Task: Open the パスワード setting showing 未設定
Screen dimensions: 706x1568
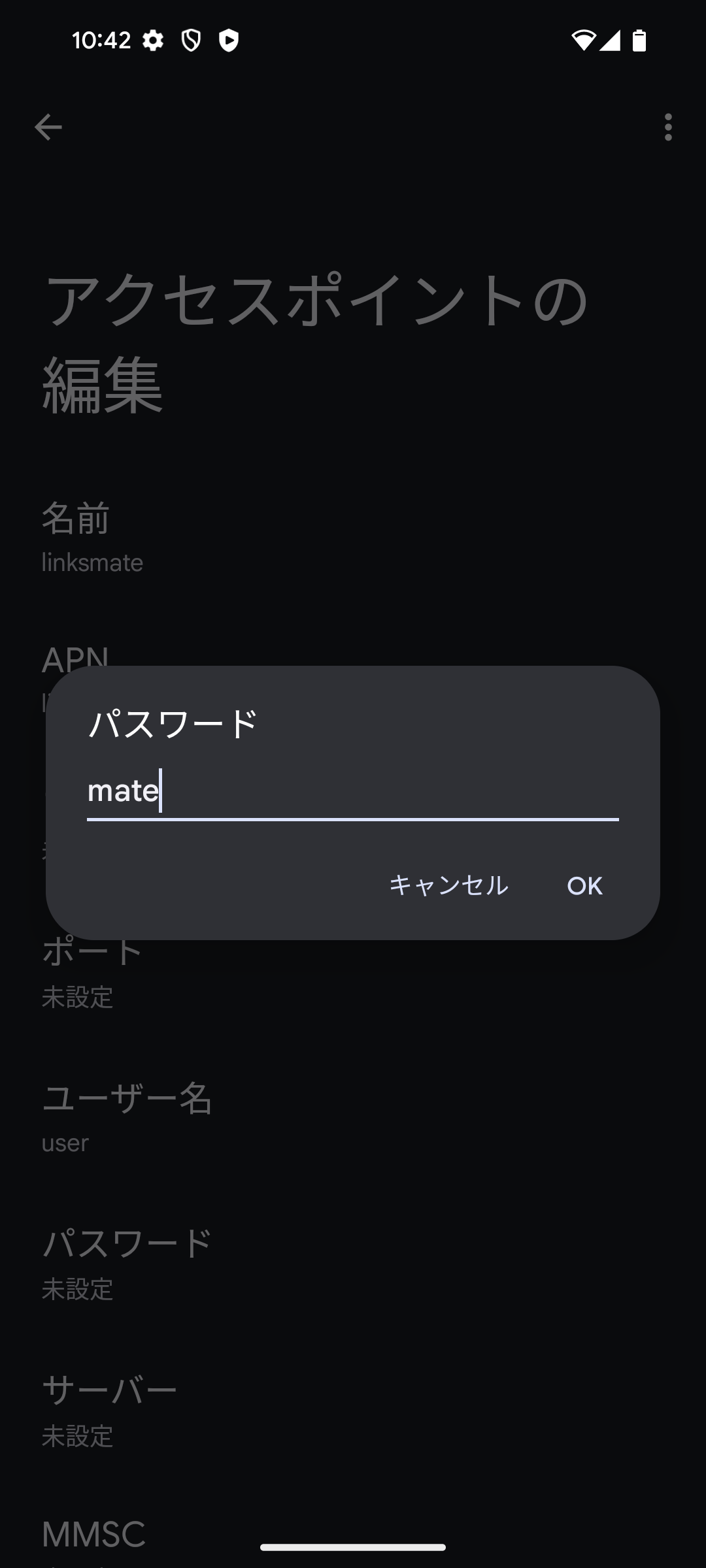Action: pos(353,1264)
